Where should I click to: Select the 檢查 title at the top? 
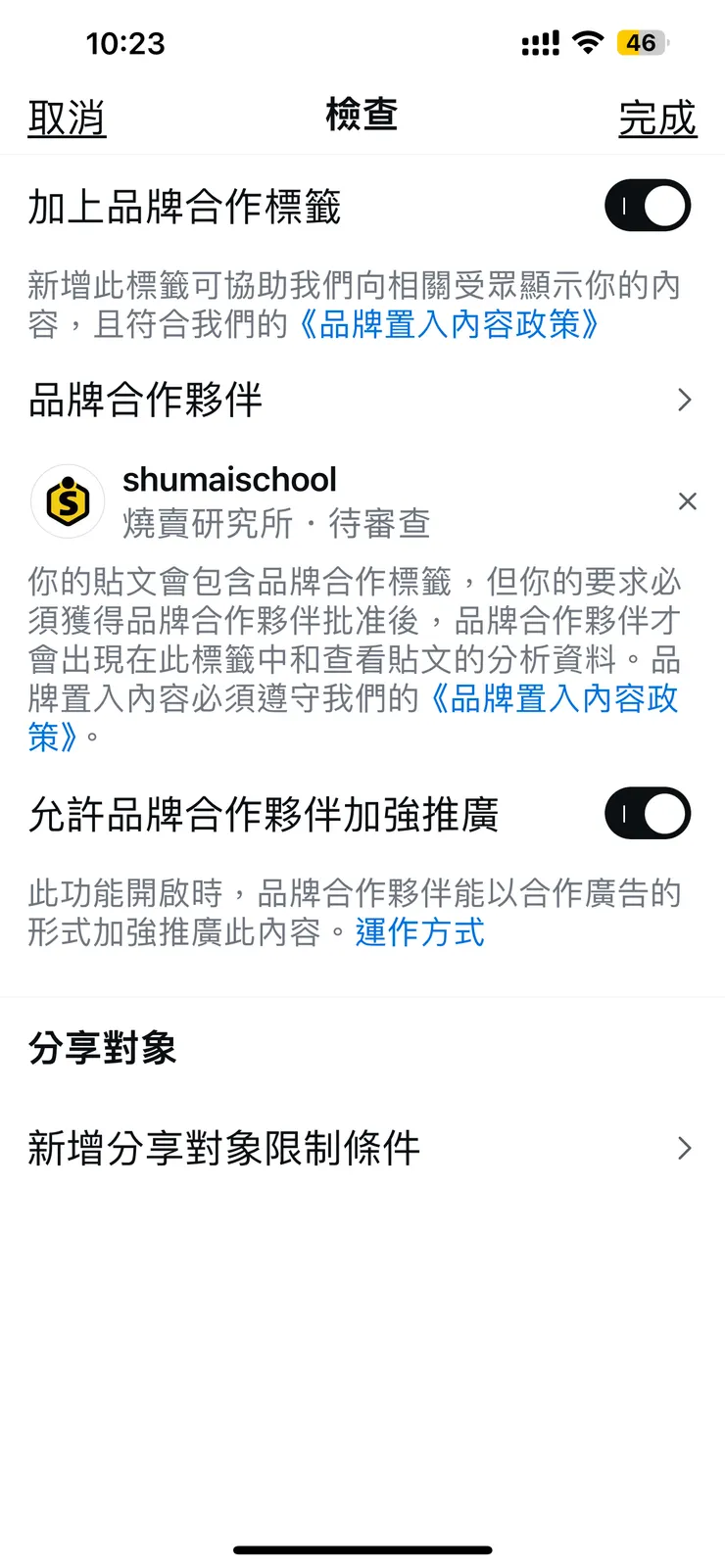click(362, 114)
